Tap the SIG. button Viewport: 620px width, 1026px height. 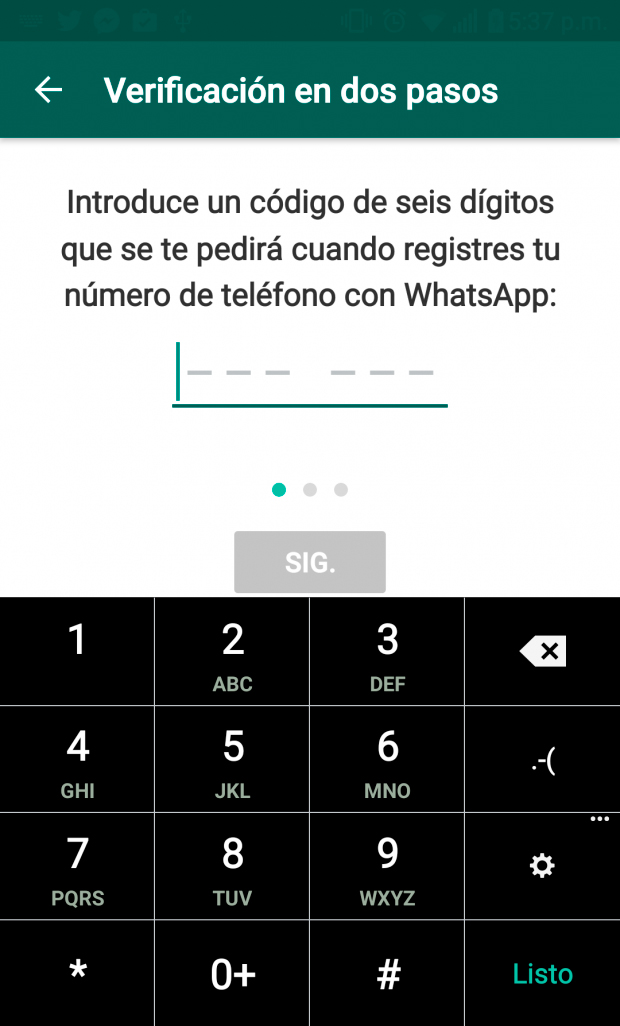click(x=310, y=562)
